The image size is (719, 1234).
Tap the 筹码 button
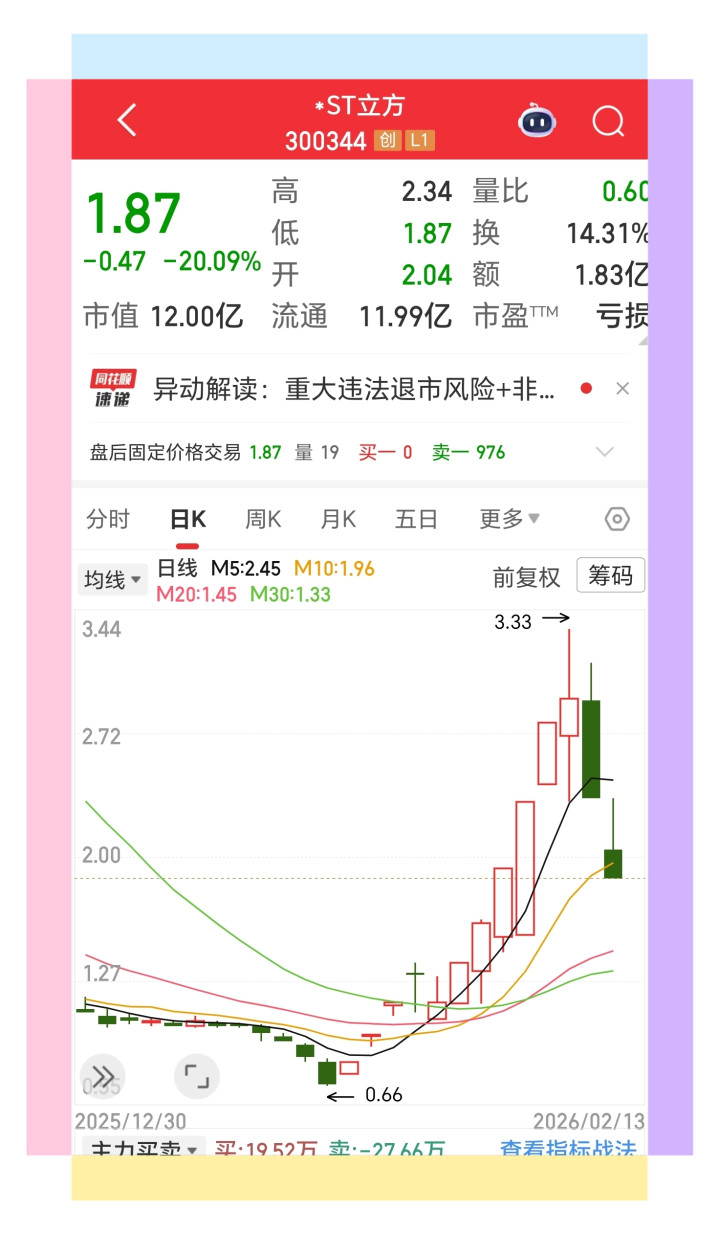[610, 576]
